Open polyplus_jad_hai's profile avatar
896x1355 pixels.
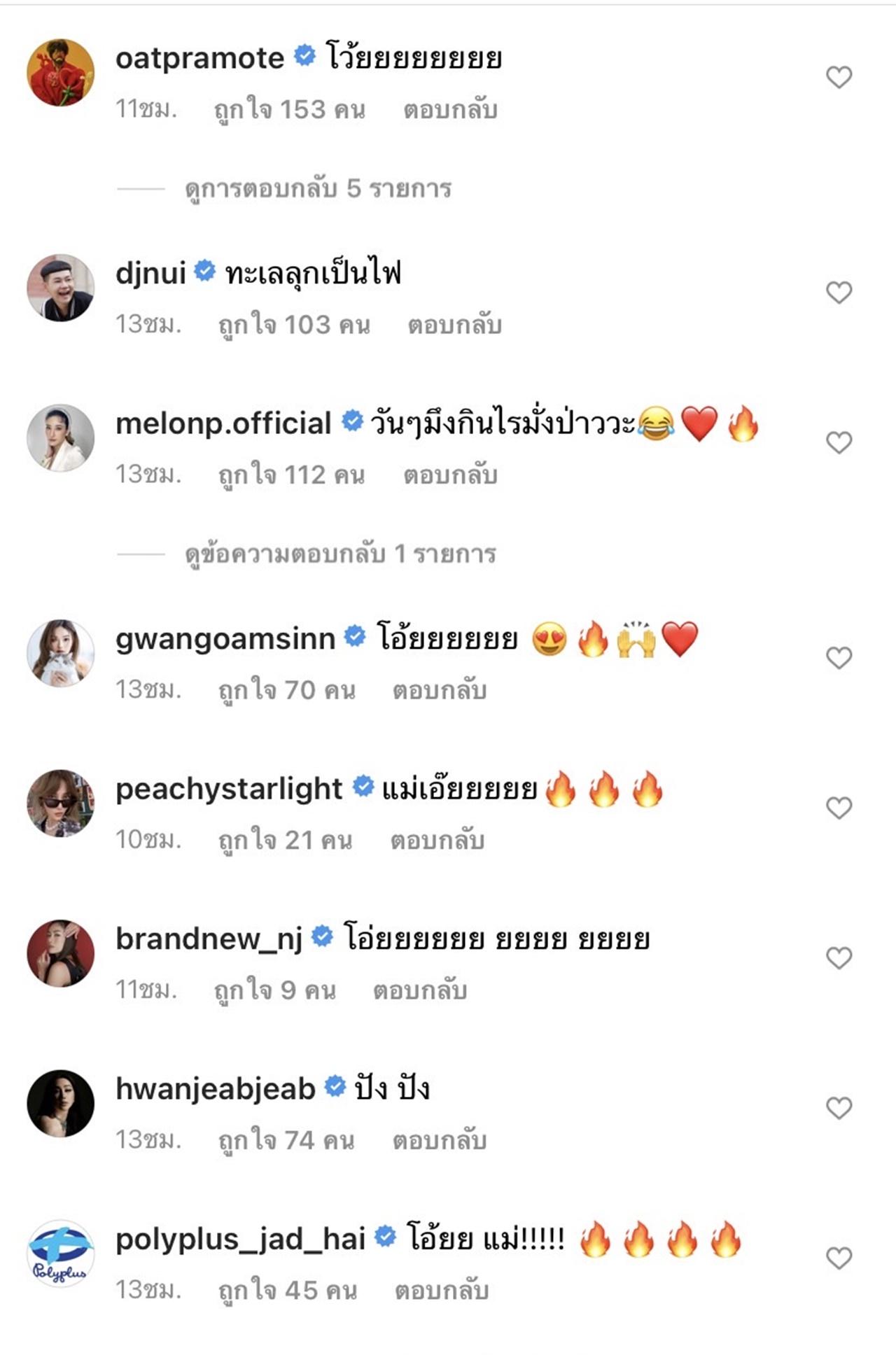point(61,1253)
